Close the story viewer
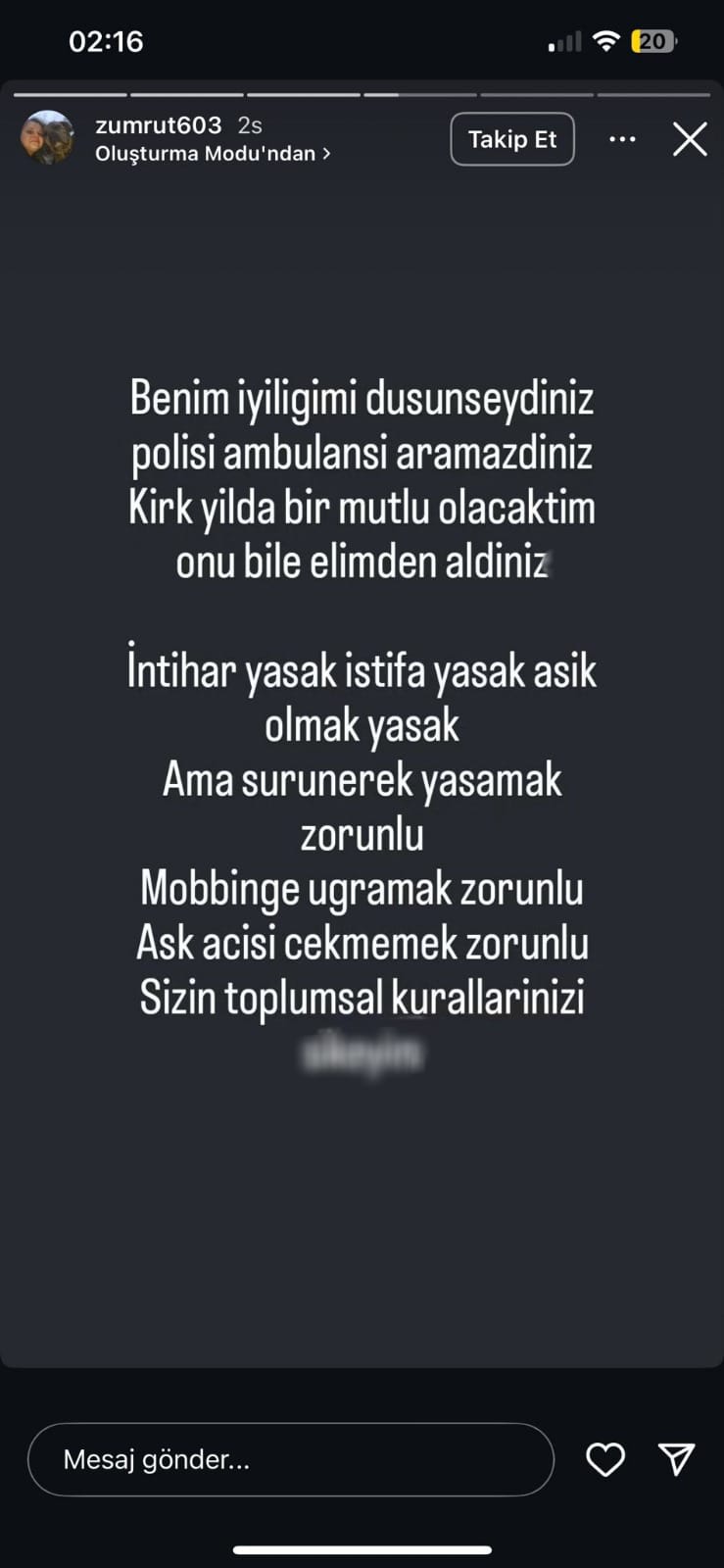This screenshot has width=724, height=1568. coord(690,139)
